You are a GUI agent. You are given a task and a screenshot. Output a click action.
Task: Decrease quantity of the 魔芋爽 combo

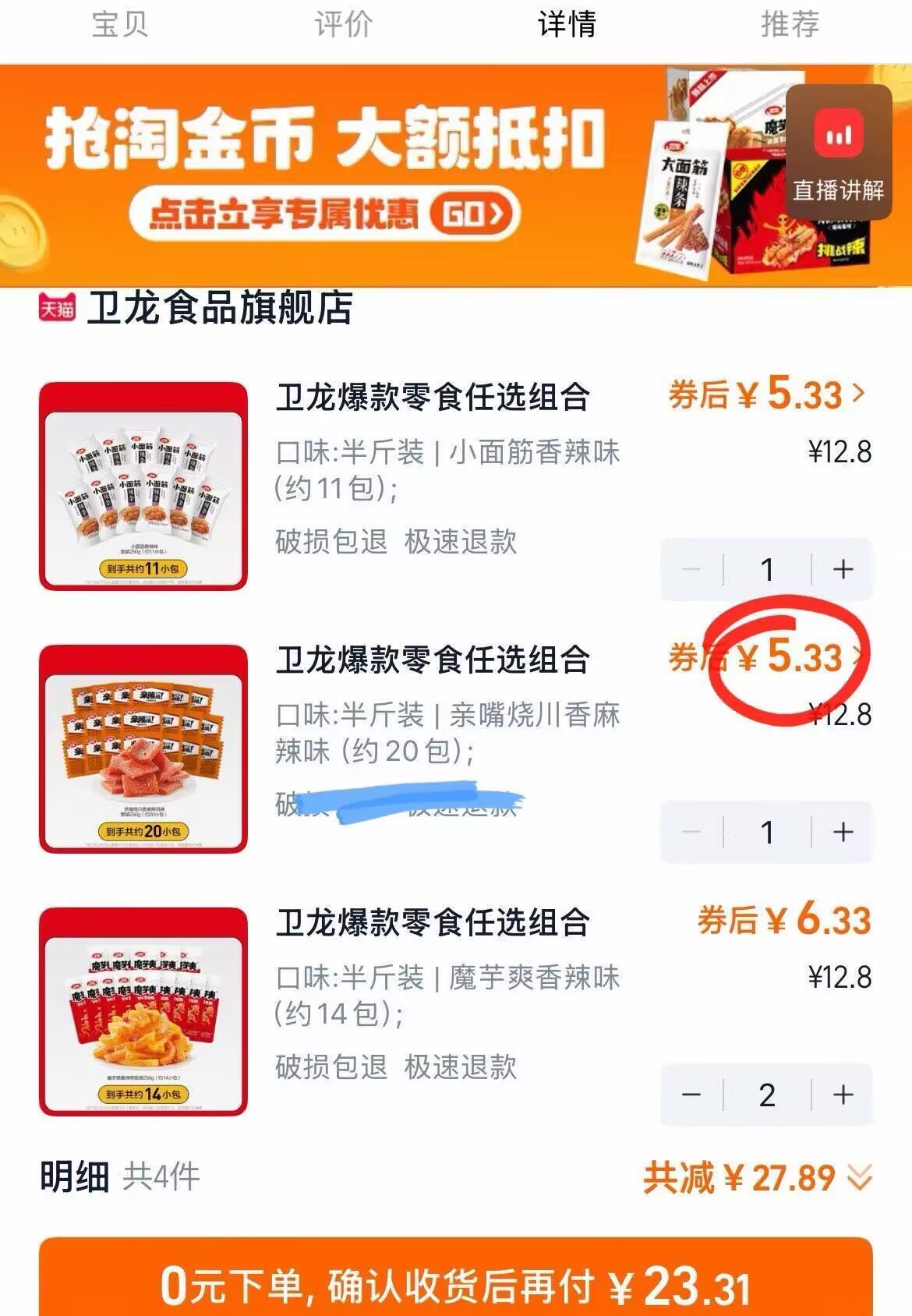691,1096
